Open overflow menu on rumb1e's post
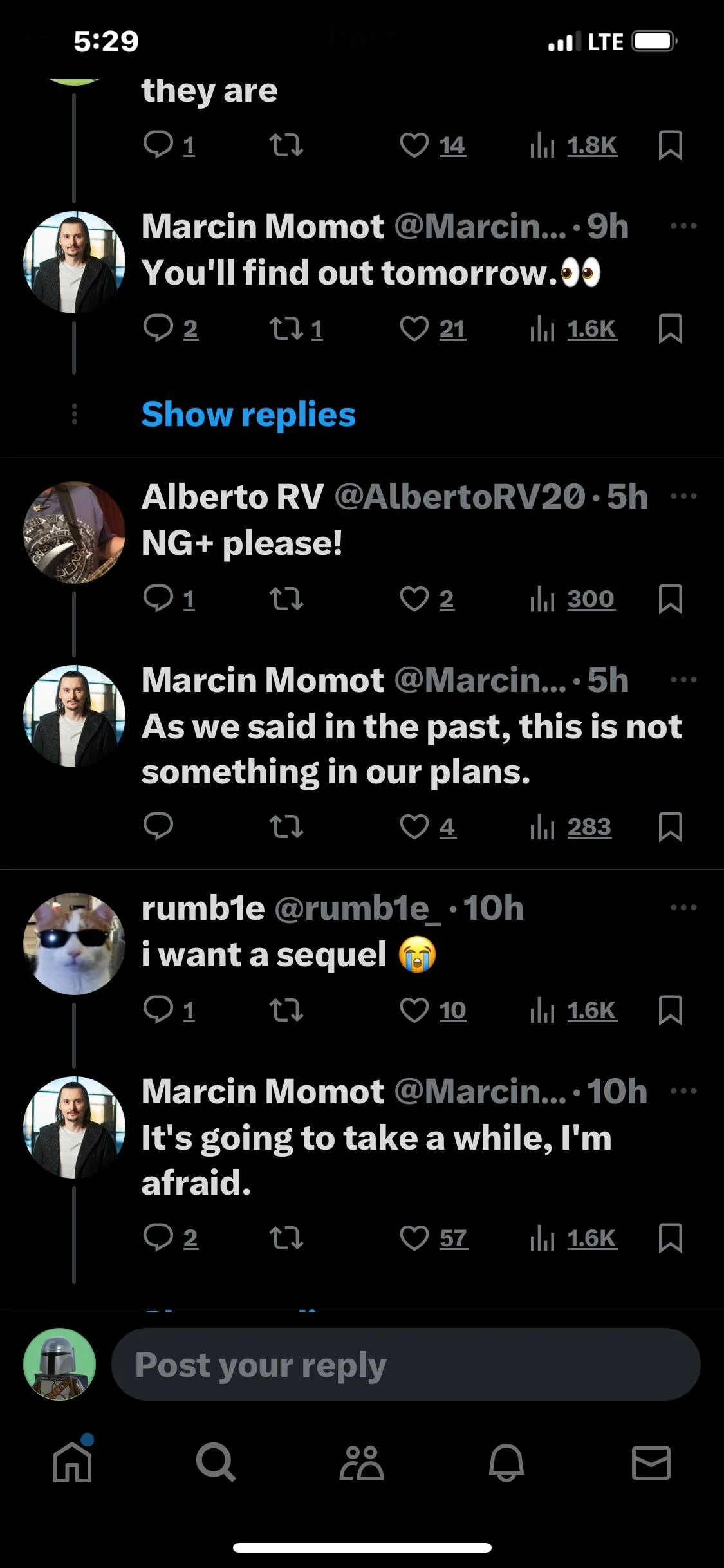Screen dimensions: 724x1568 pos(683,908)
